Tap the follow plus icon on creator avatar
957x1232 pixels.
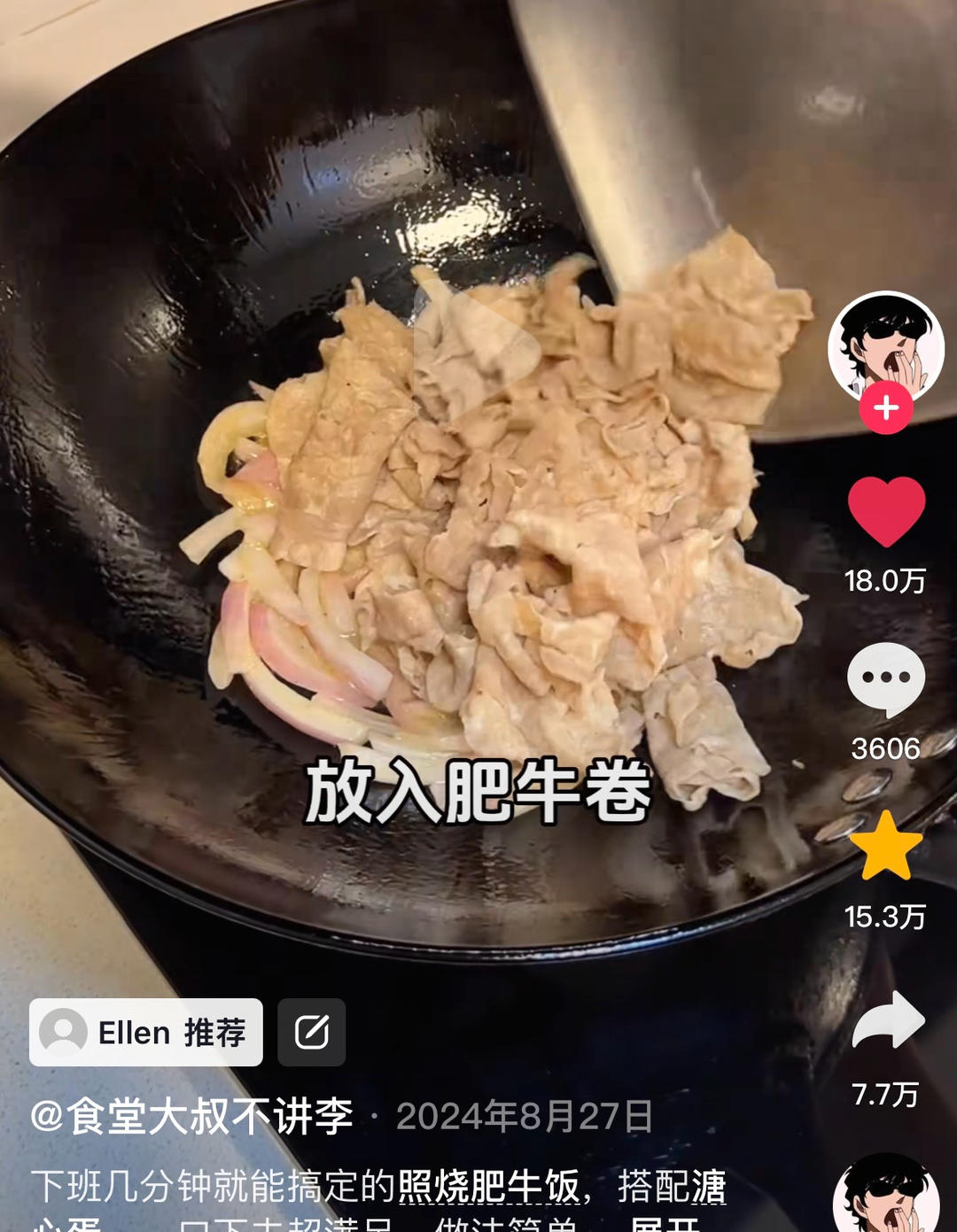[x=884, y=409]
